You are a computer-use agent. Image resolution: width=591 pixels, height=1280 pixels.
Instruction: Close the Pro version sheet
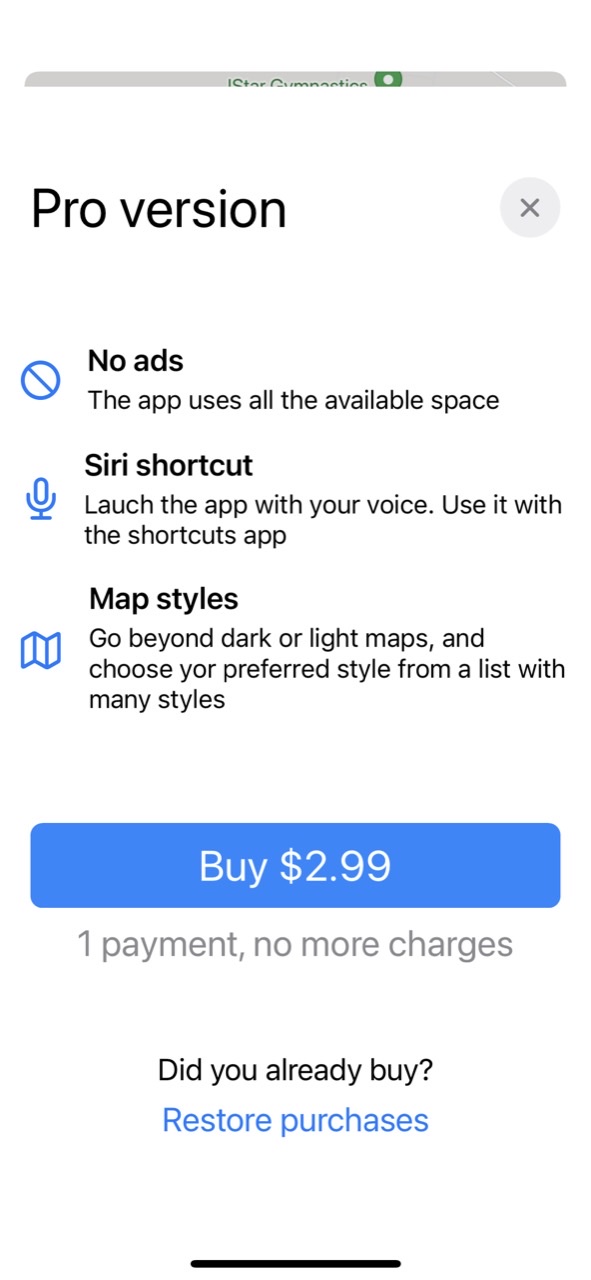[x=530, y=208]
